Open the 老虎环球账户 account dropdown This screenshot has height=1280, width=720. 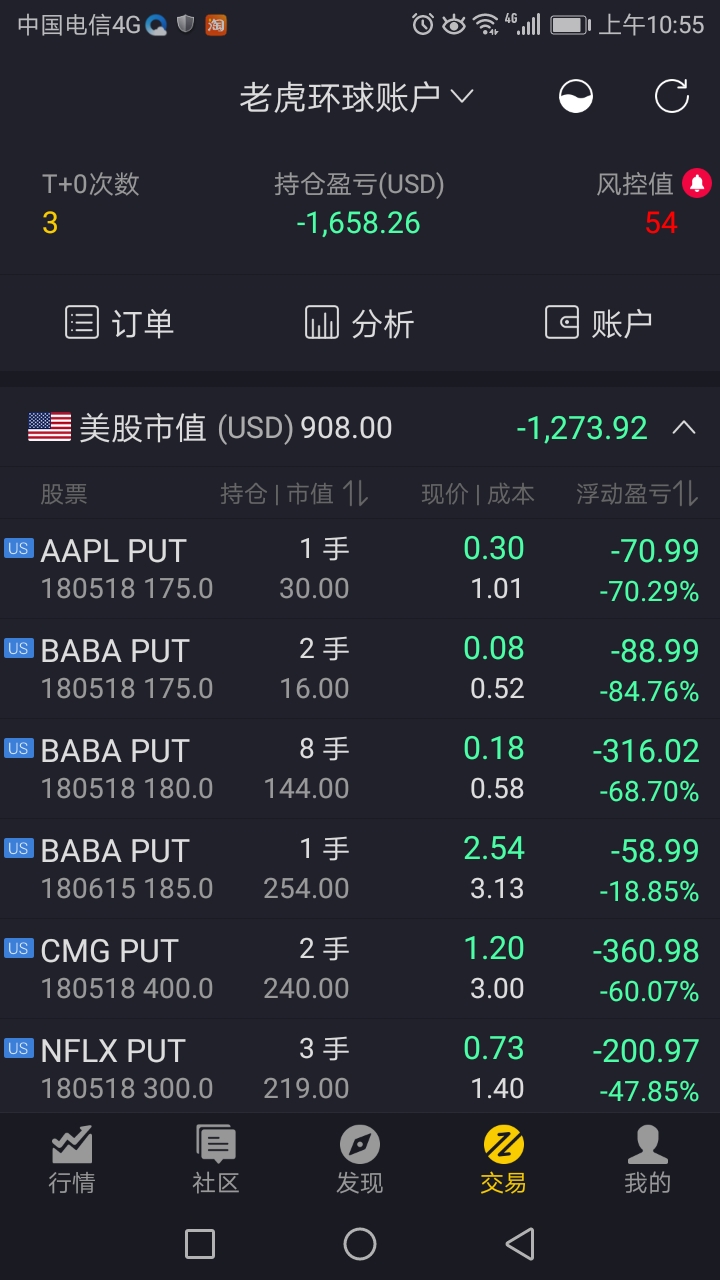pyautogui.click(x=356, y=97)
